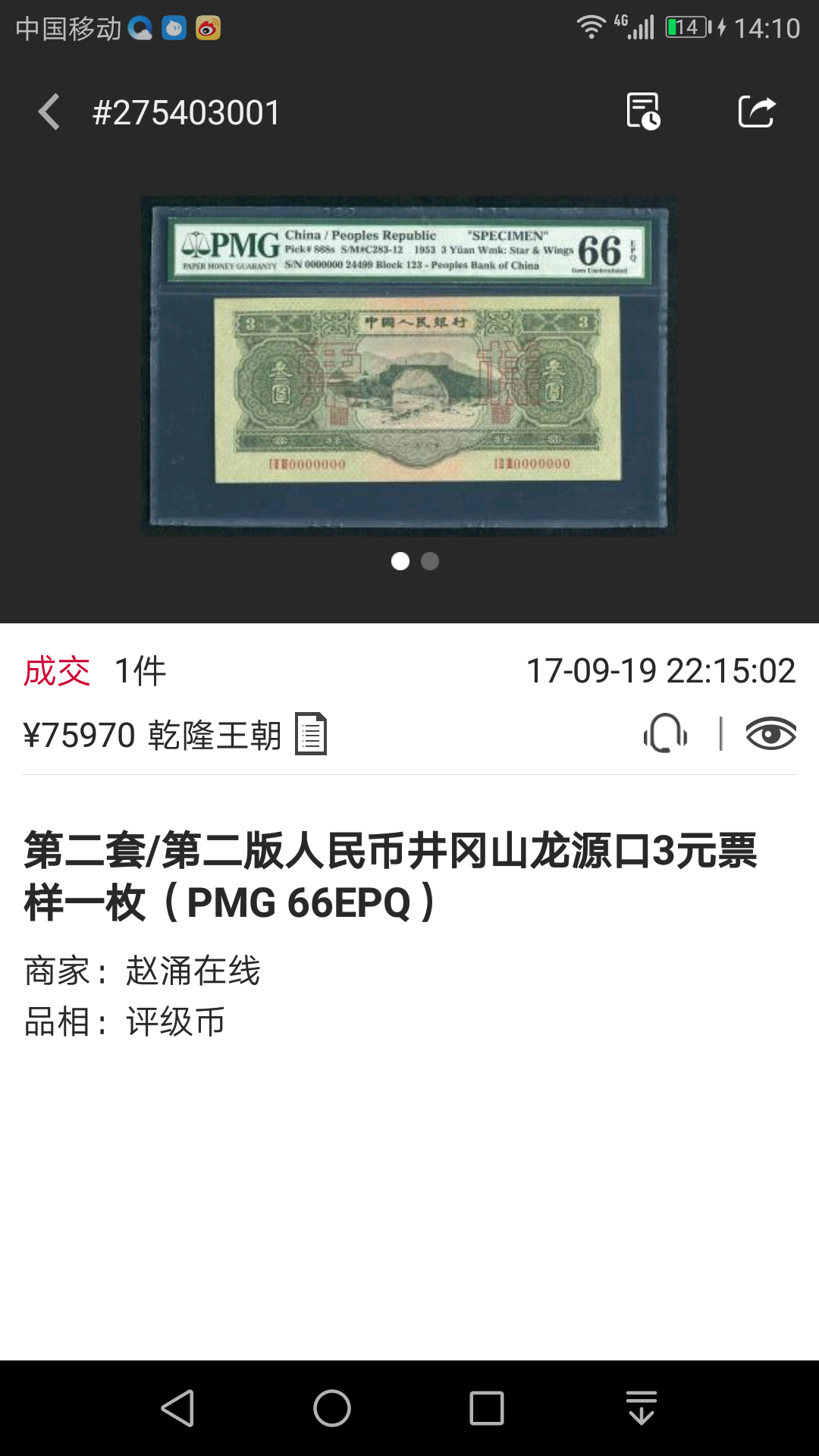Go back from lot #275403001
Screen dimensions: 819x1456
[50, 112]
